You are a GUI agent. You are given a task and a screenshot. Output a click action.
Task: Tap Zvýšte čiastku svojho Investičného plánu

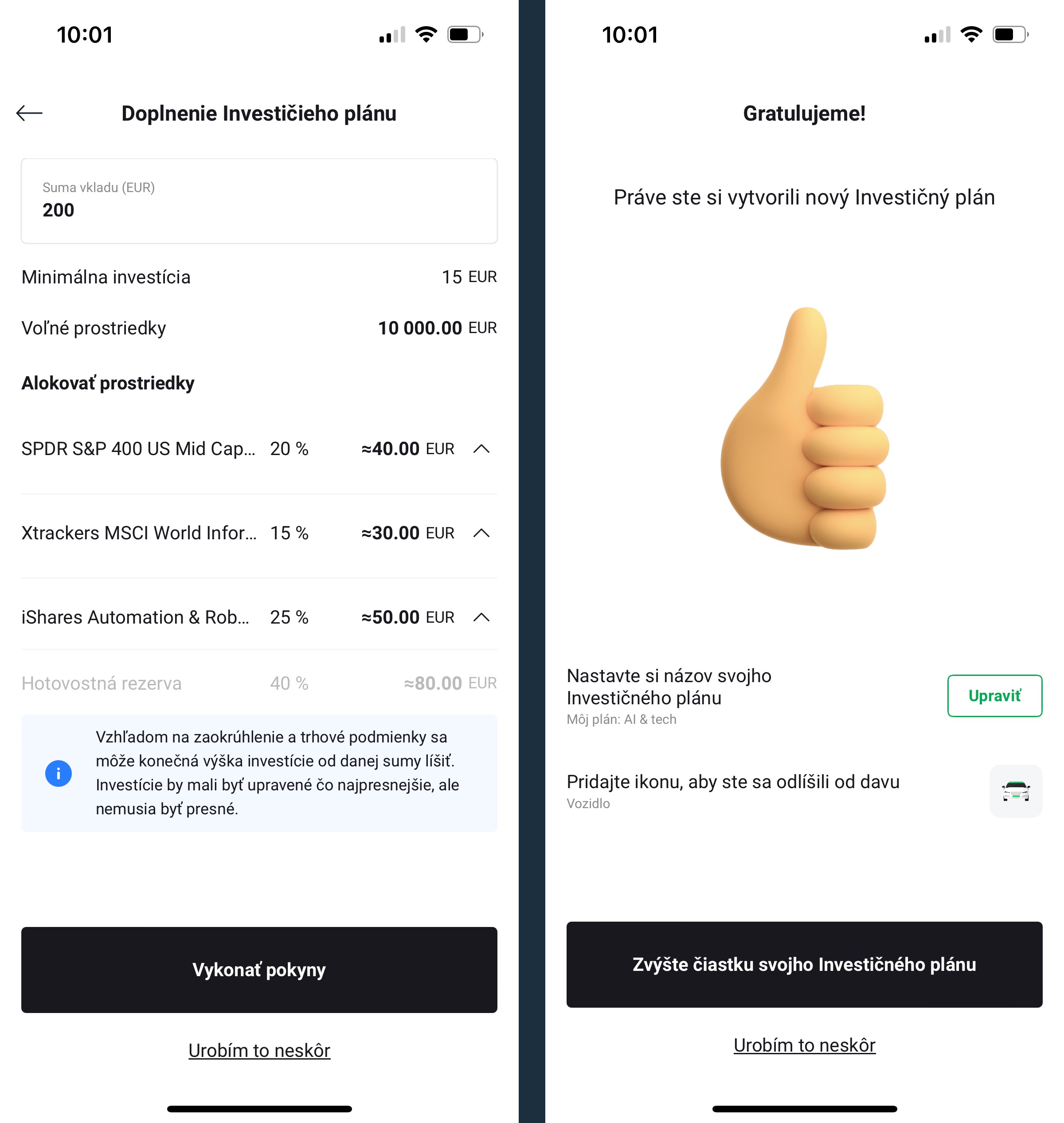tap(804, 964)
